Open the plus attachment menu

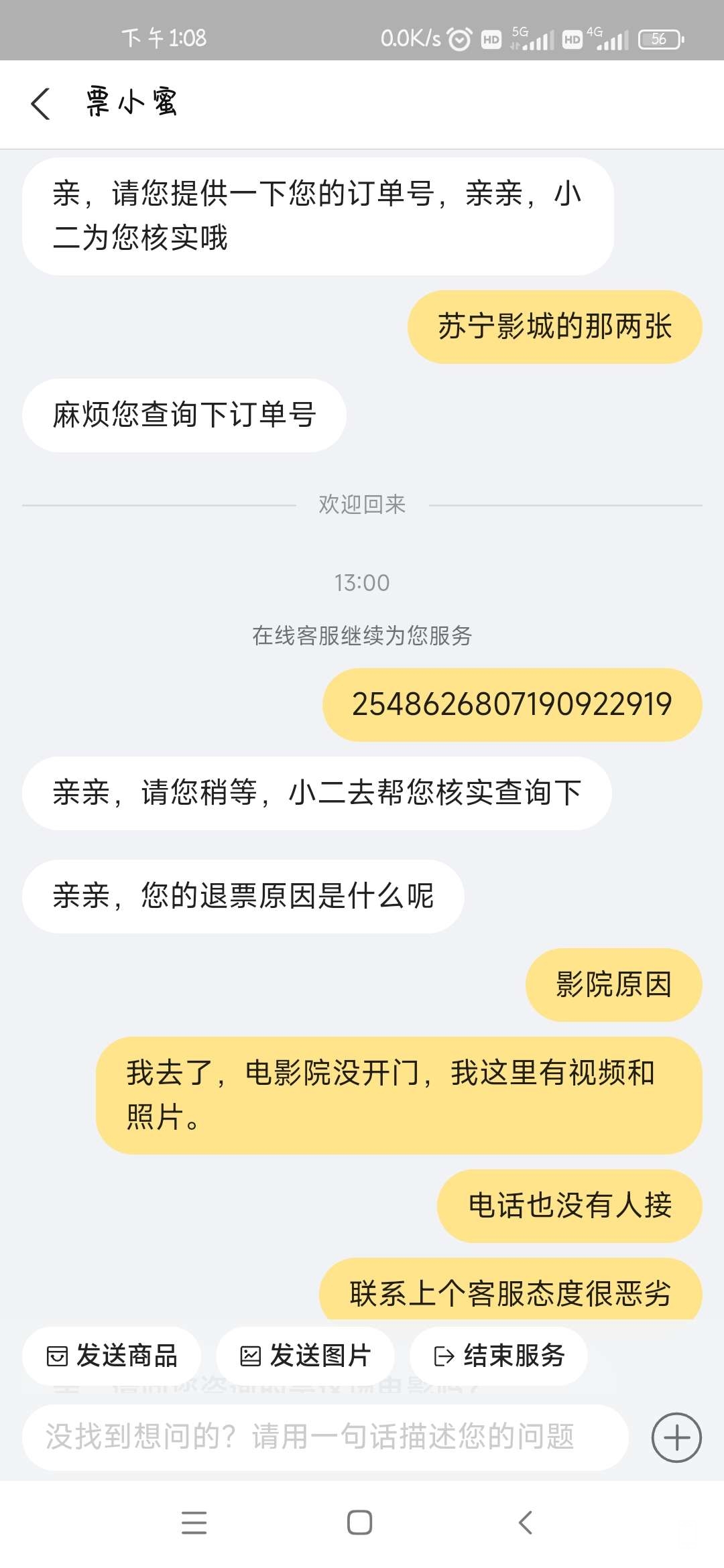[676, 1437]
